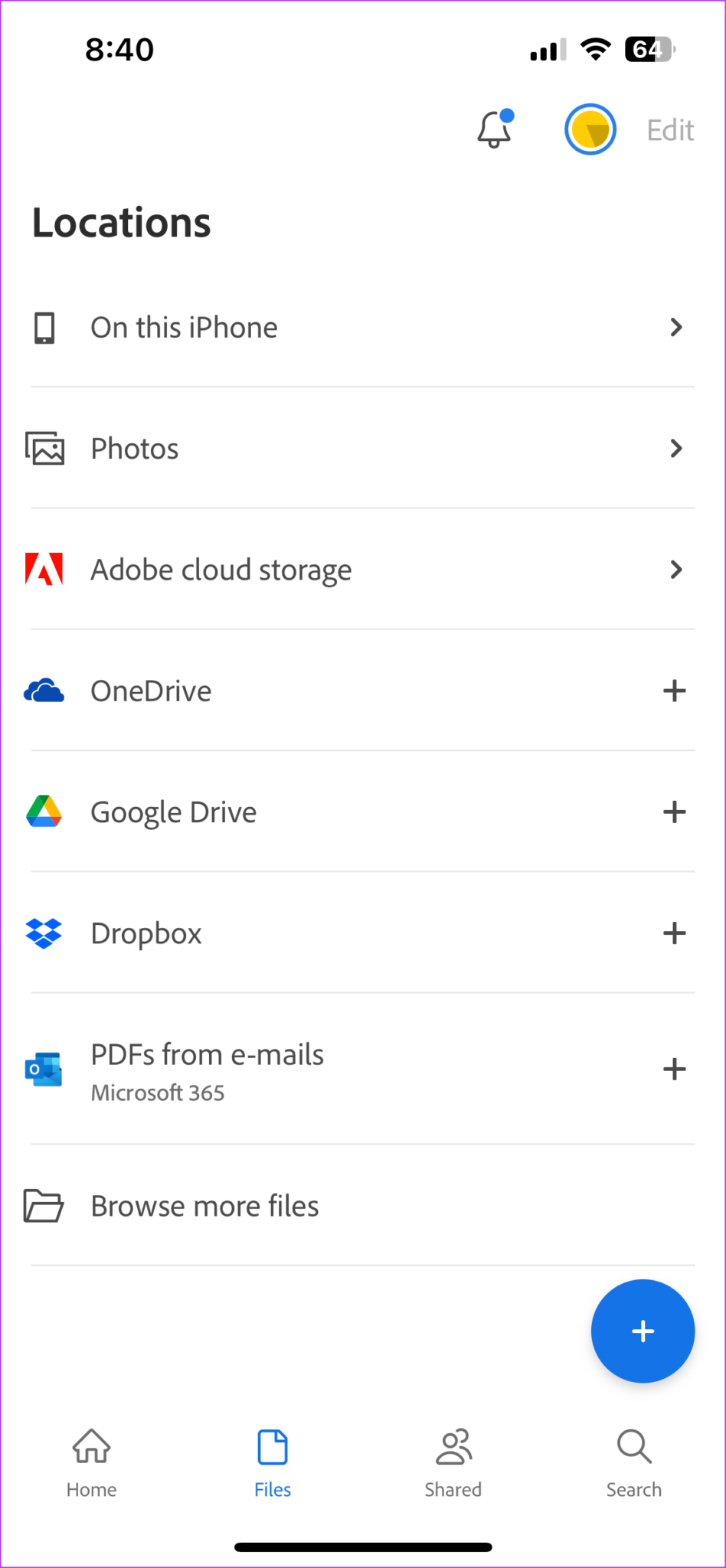
Task: Tap the Photos icon
Action: 44,448
